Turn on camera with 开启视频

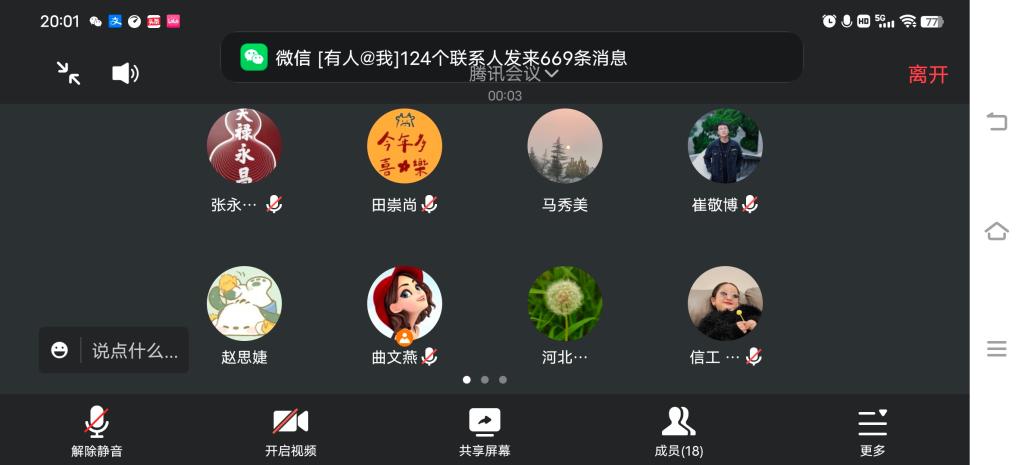pyautogui.click(x=290, y=431)
